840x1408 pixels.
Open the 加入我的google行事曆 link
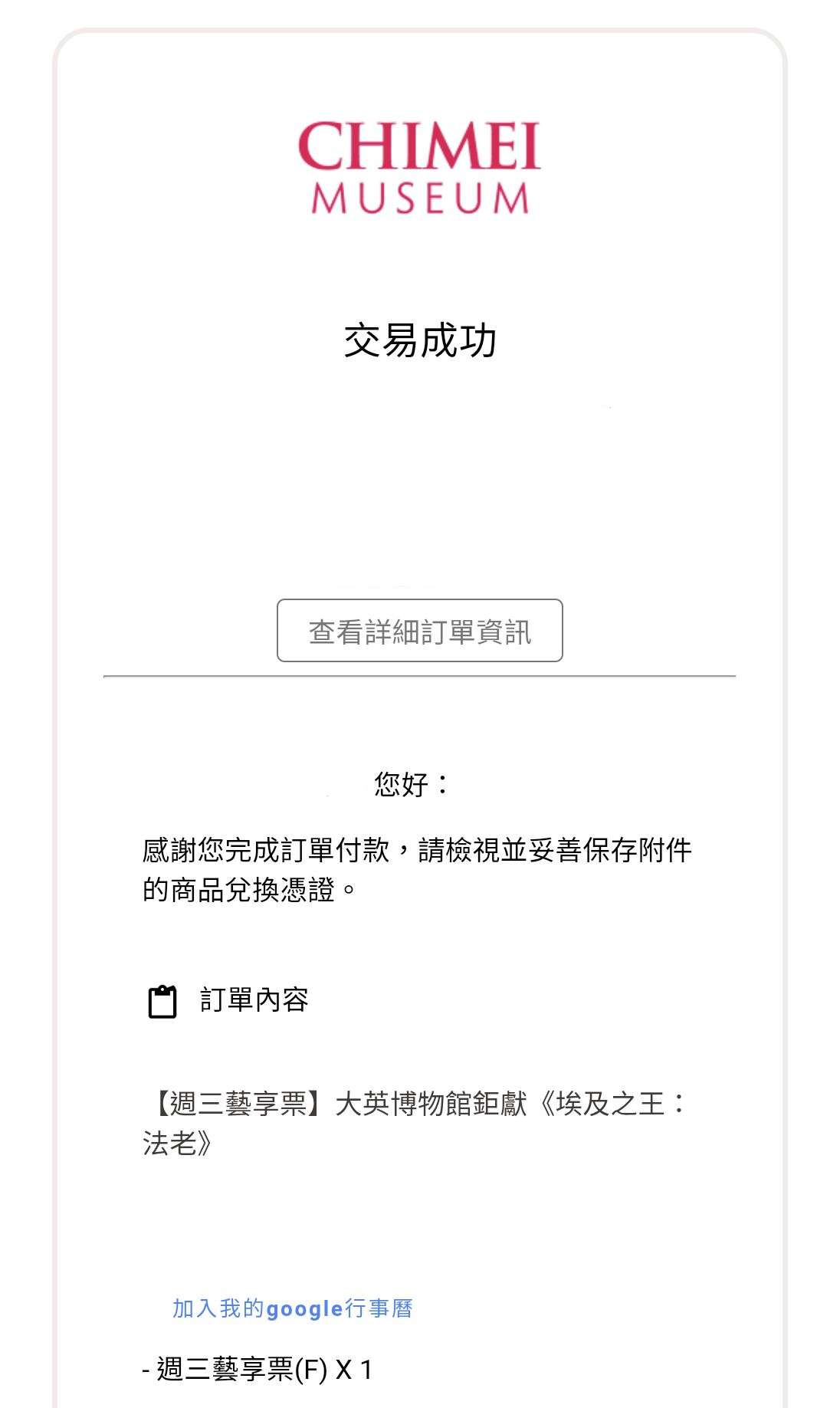[x=292, y=1308]
